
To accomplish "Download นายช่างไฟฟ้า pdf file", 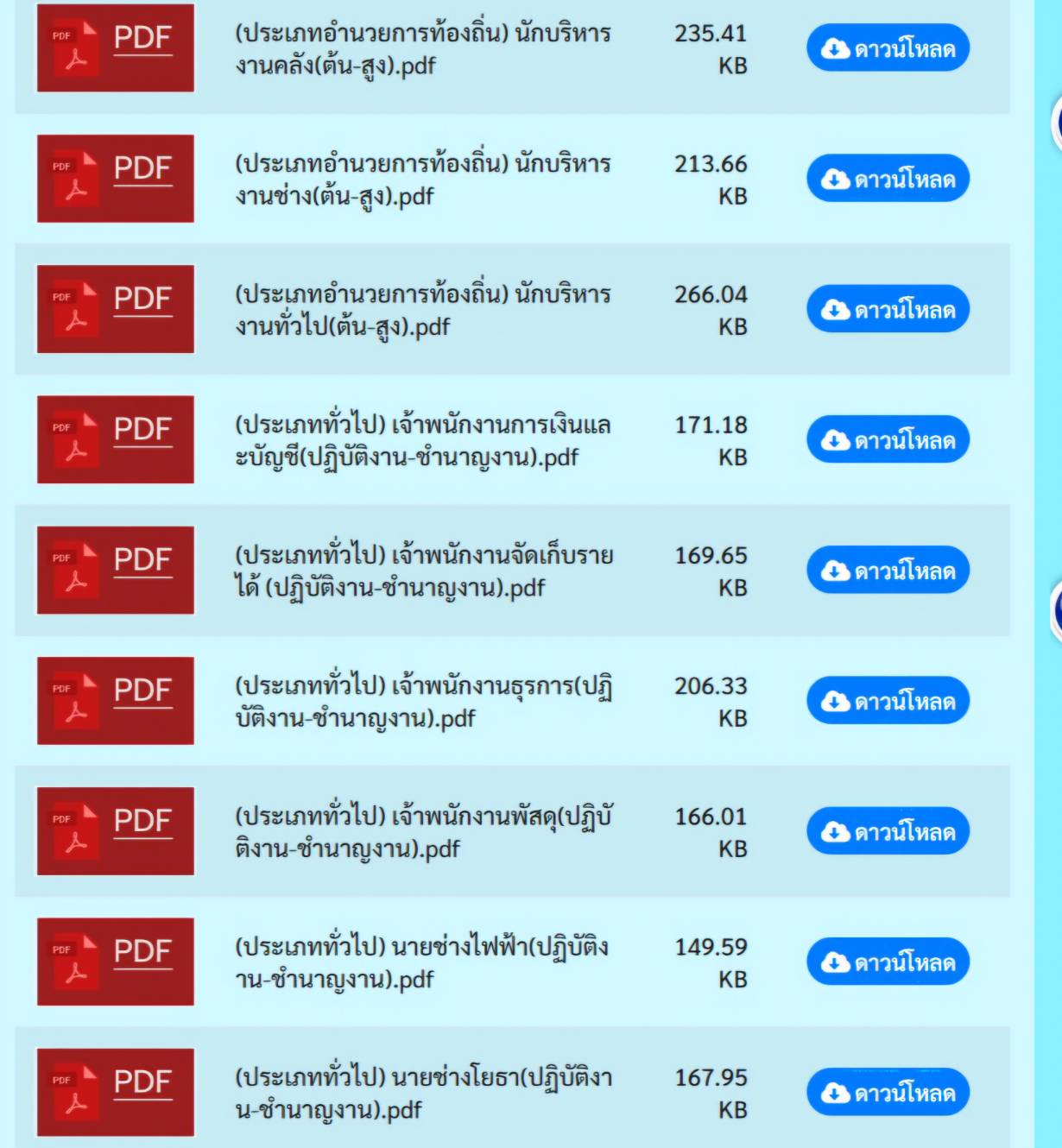I will coord(888,962).
